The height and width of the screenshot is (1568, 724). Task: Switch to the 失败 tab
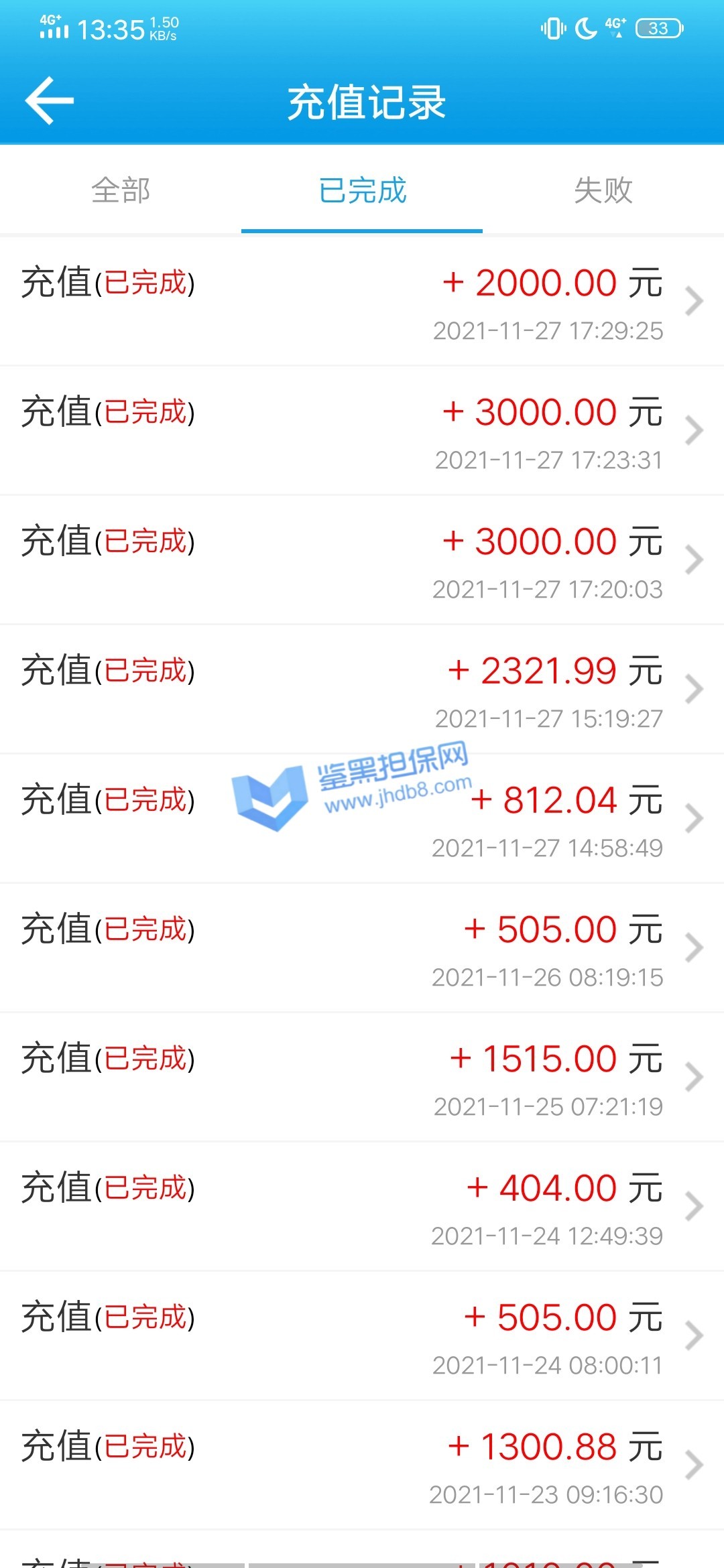point(603,191)
